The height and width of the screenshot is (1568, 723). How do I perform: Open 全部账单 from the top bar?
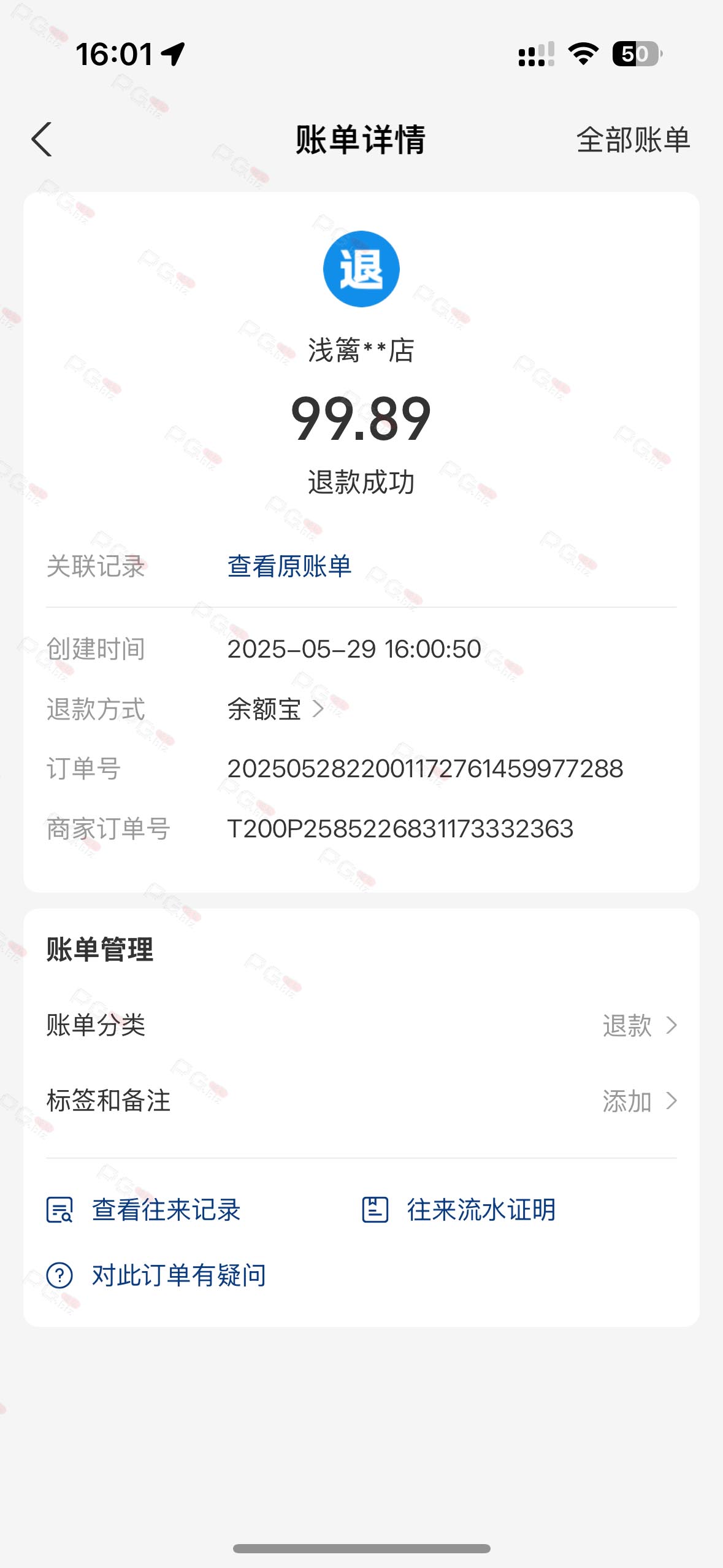[x=633, y=140]
